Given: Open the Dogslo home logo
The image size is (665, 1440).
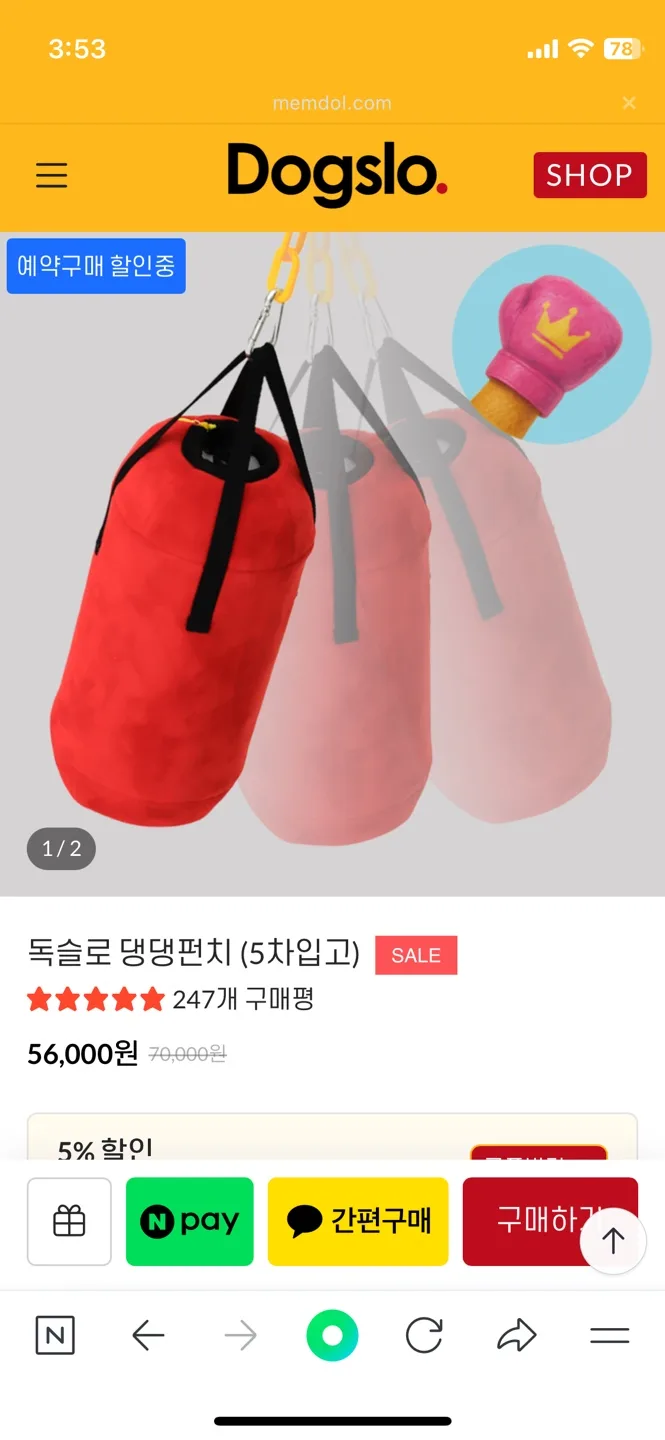Looking at the screenshot, I should (x=337, y=174).
